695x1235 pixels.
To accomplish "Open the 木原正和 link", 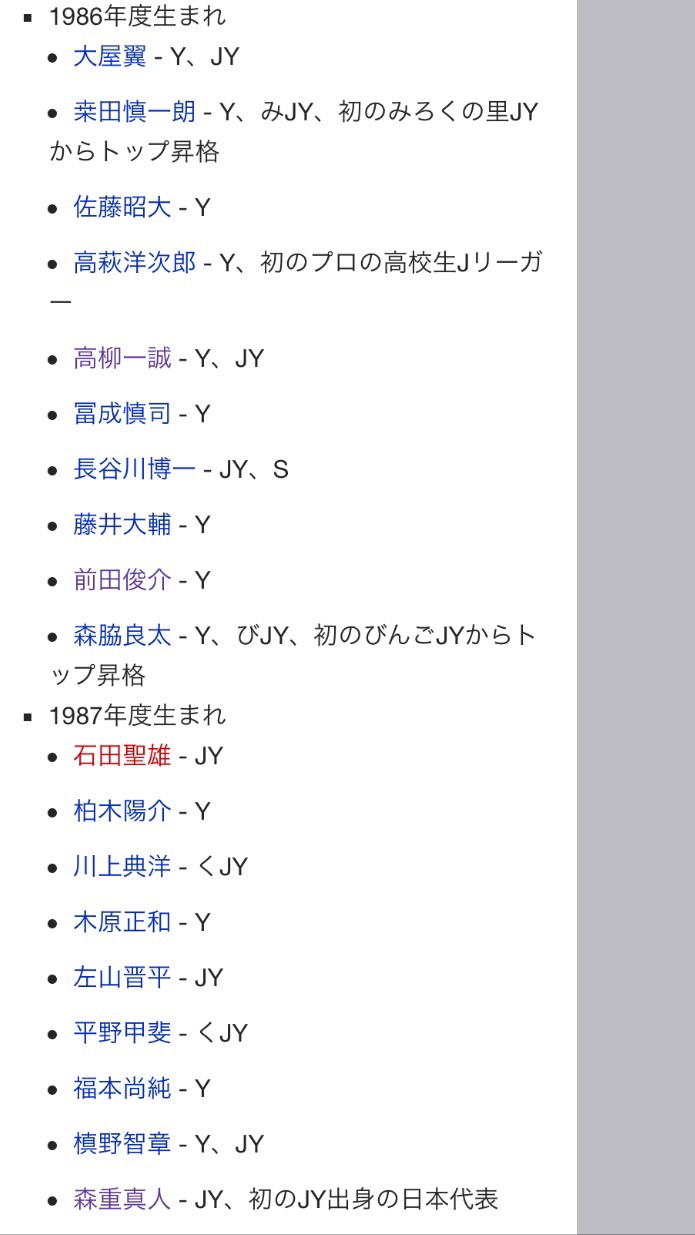I will (x=122, y=922).
